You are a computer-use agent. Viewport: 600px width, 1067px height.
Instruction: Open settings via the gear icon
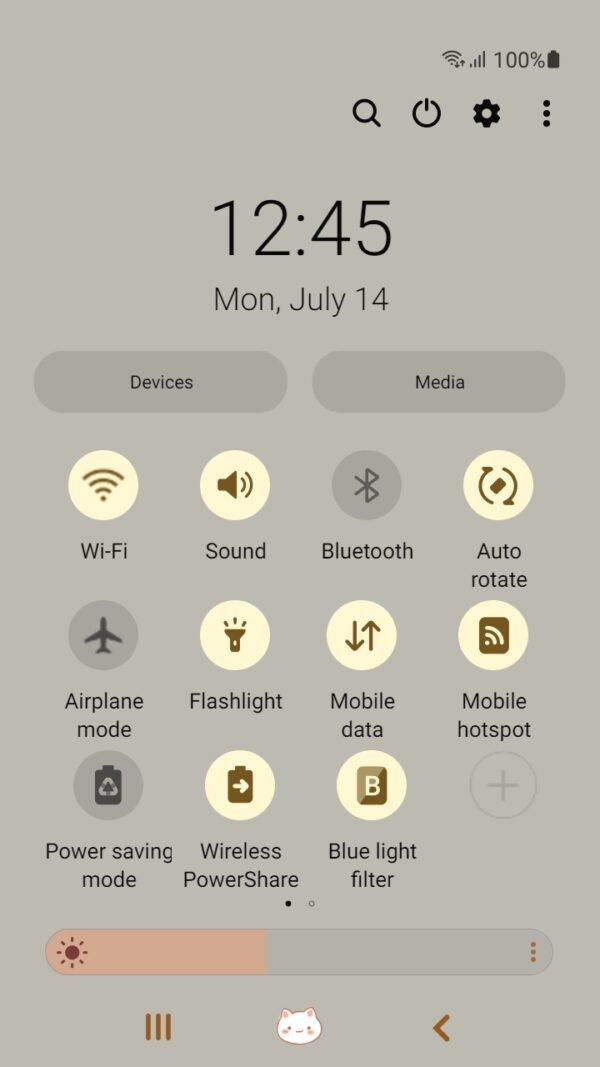click(486, 114)
